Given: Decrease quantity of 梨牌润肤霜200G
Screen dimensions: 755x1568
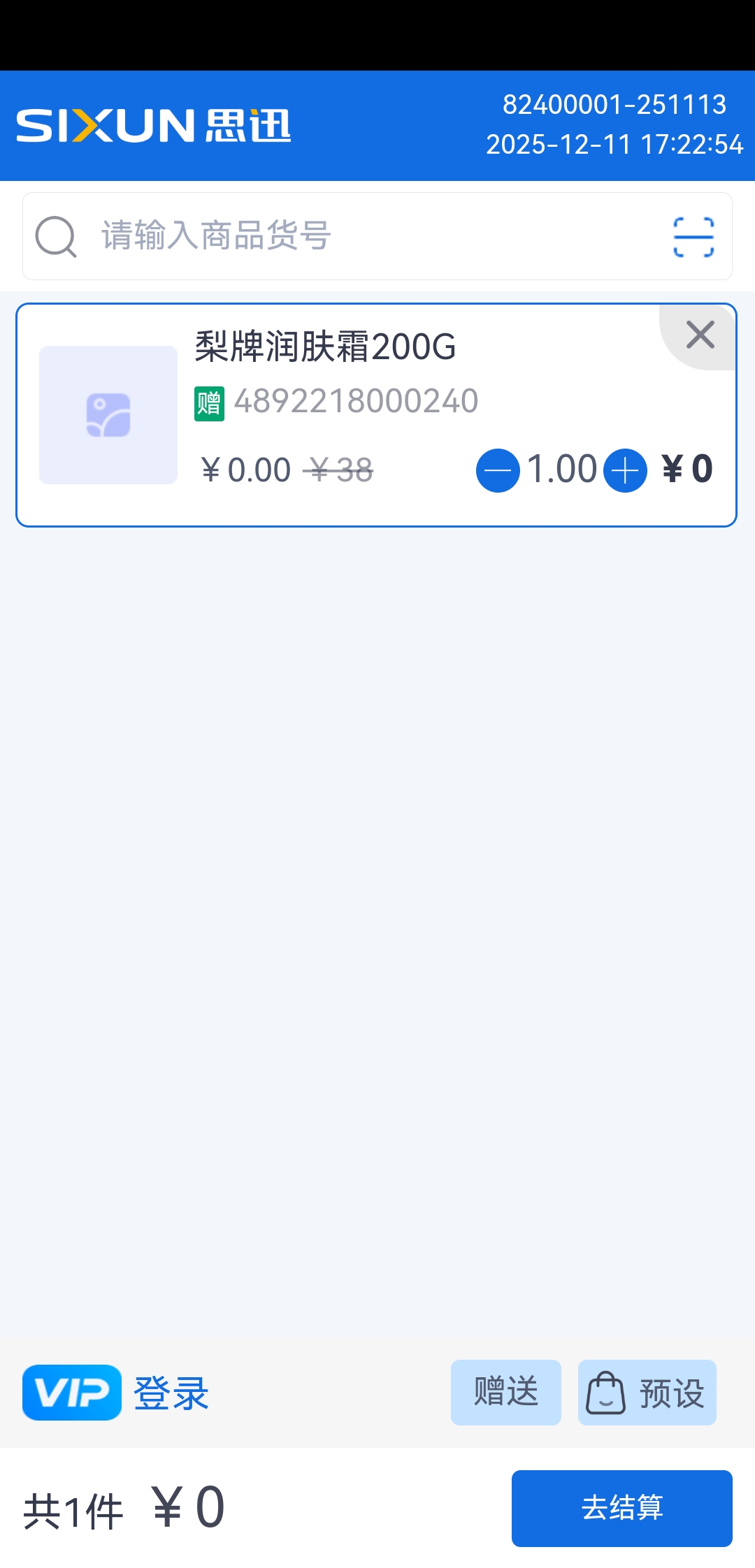Looking at the screenshot, I should (498, 470).
